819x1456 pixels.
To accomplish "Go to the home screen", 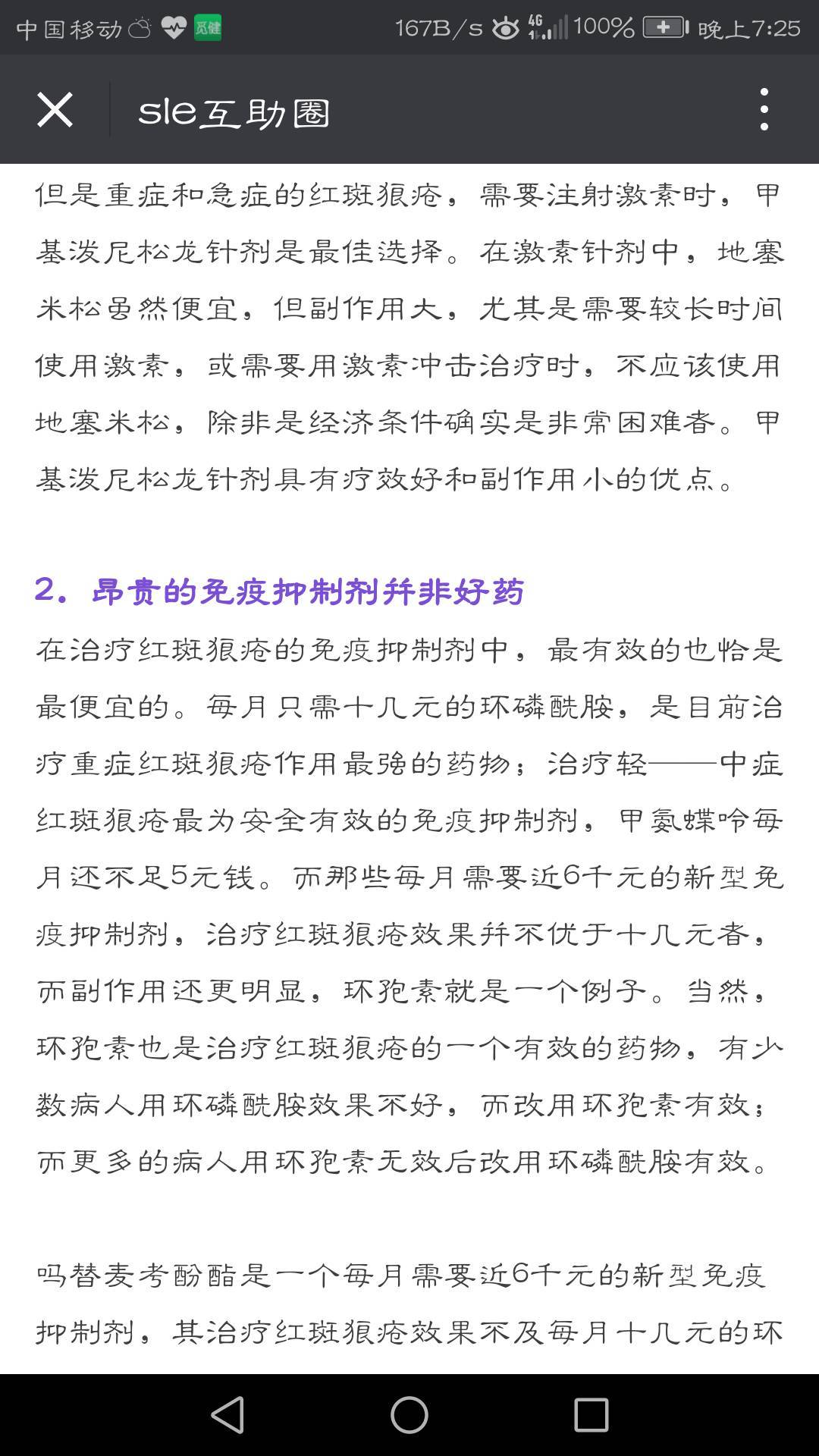I will (x=409, y=1415).
